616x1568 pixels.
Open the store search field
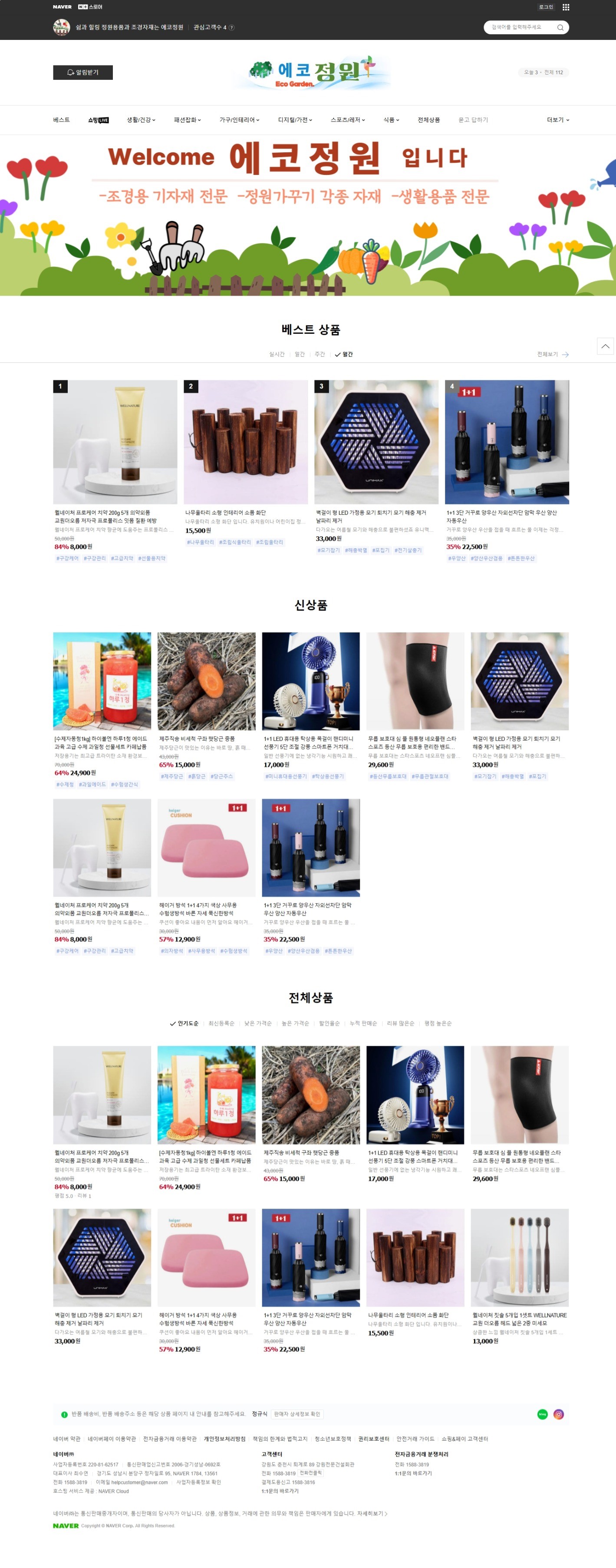click(x=520, y=27)
